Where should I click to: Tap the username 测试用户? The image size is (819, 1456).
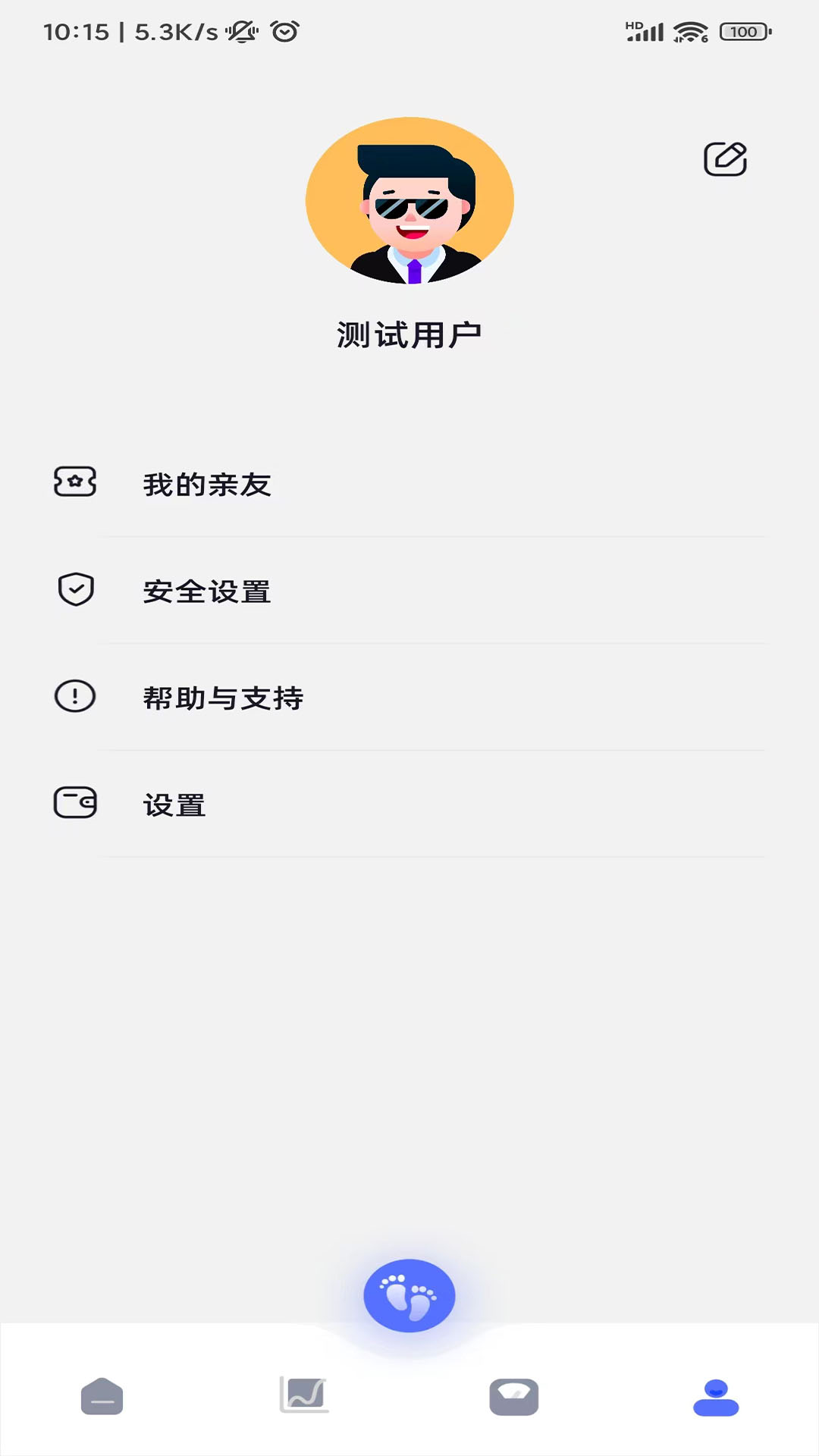[x=409, y=333]
